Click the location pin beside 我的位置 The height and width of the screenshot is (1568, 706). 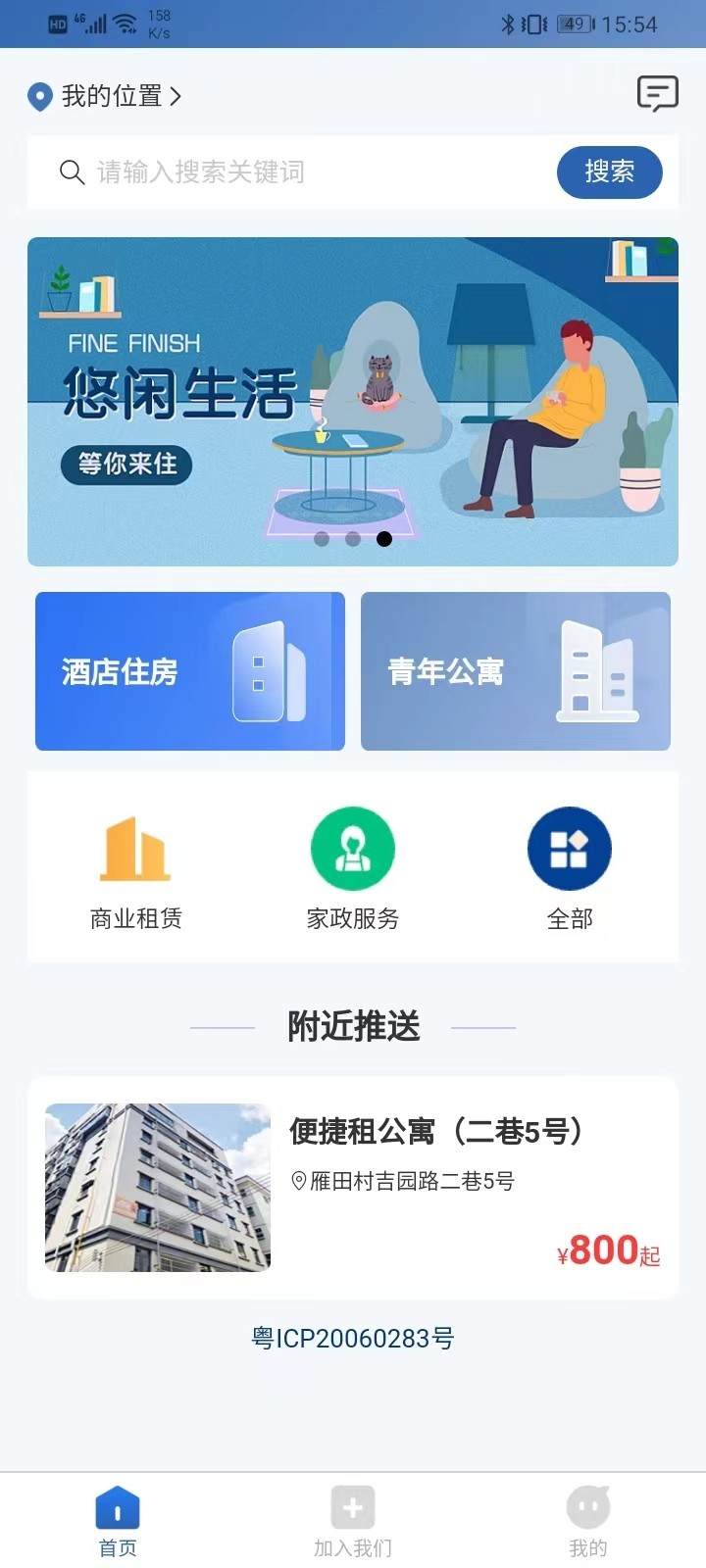click(39, 96)
